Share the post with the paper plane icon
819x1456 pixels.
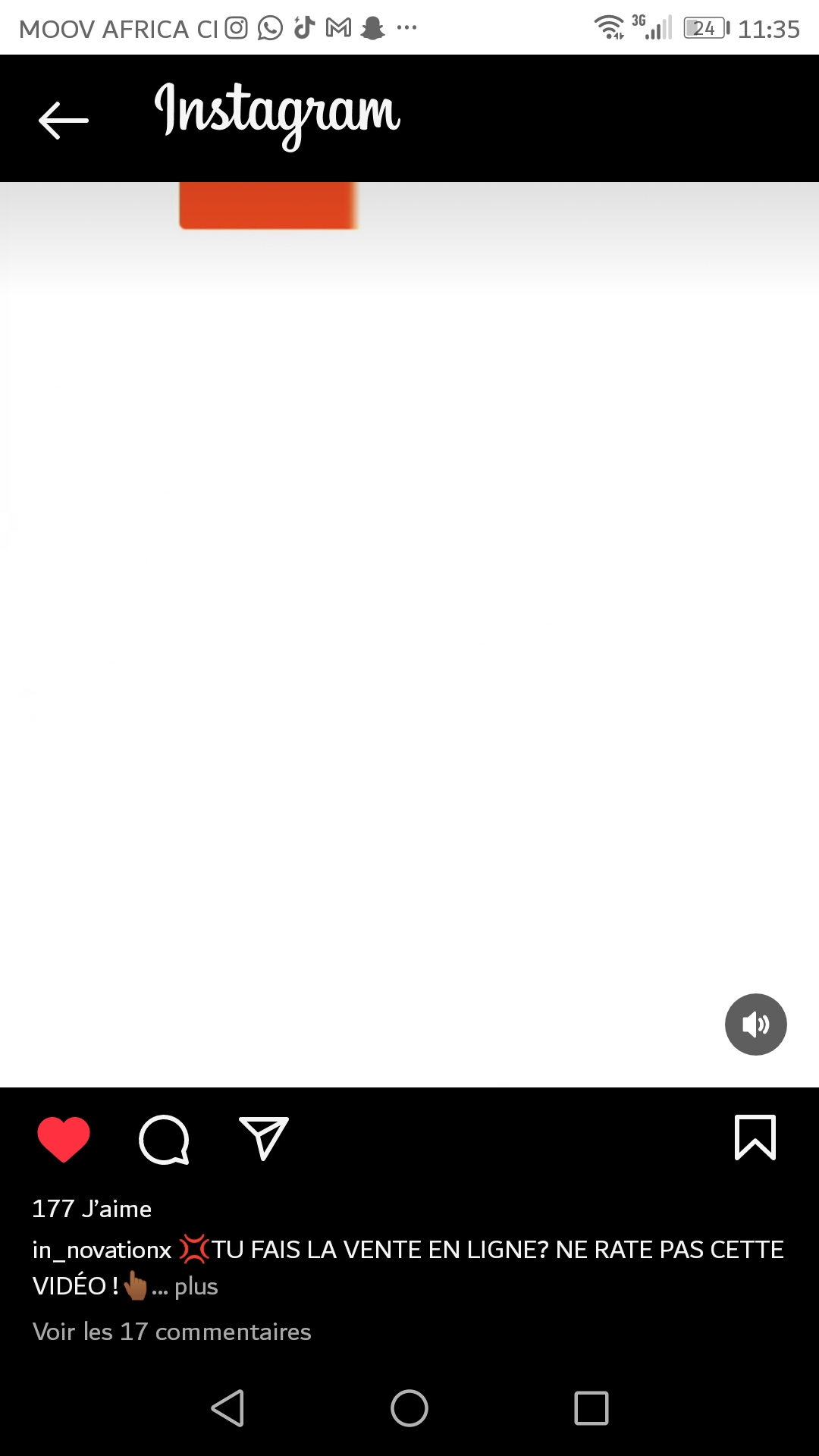(264, 1138)
